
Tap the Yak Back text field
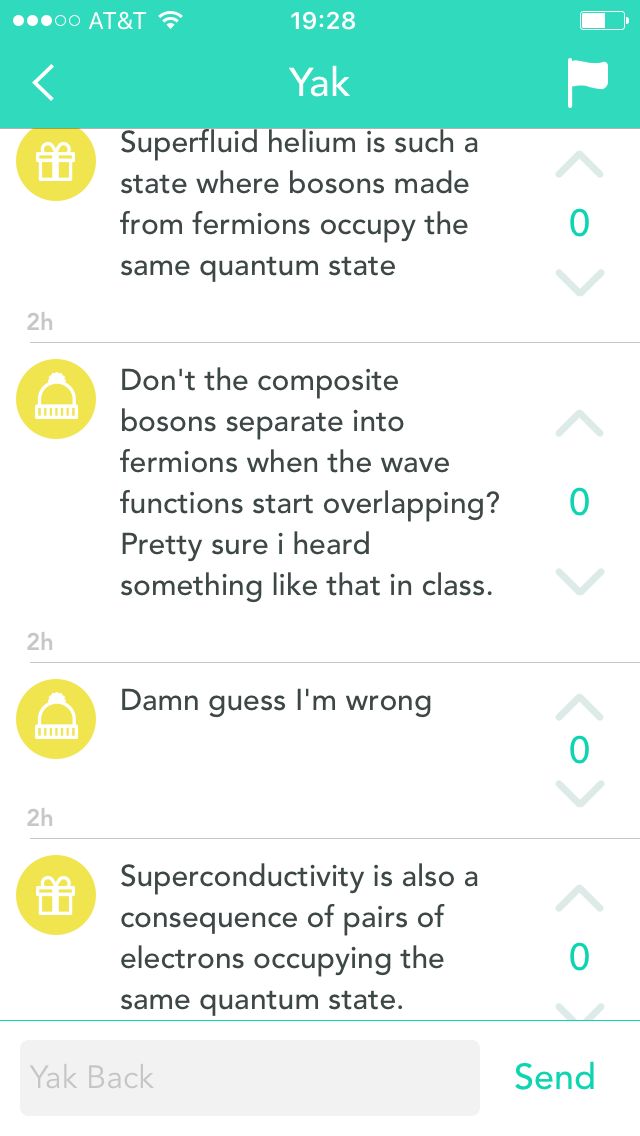[250, 1077]
